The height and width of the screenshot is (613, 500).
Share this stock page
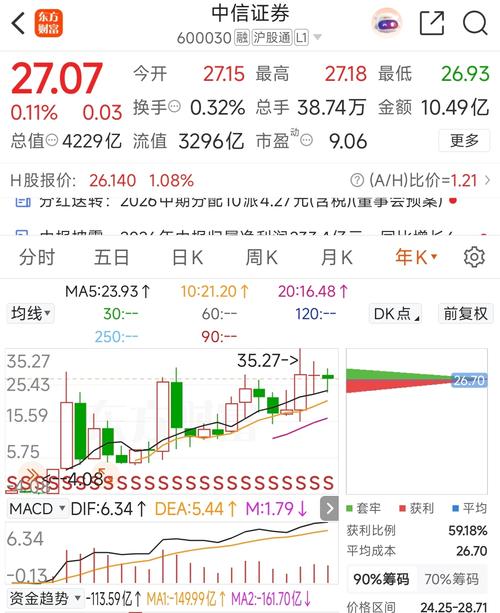(432, 23)
